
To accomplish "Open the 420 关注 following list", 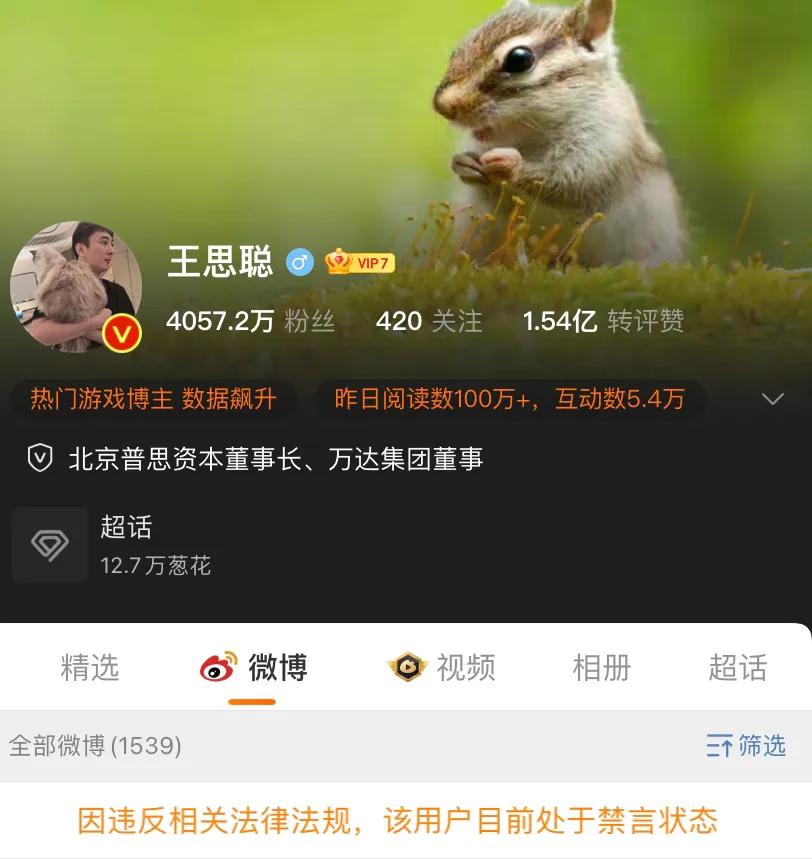I will (428, 321).
